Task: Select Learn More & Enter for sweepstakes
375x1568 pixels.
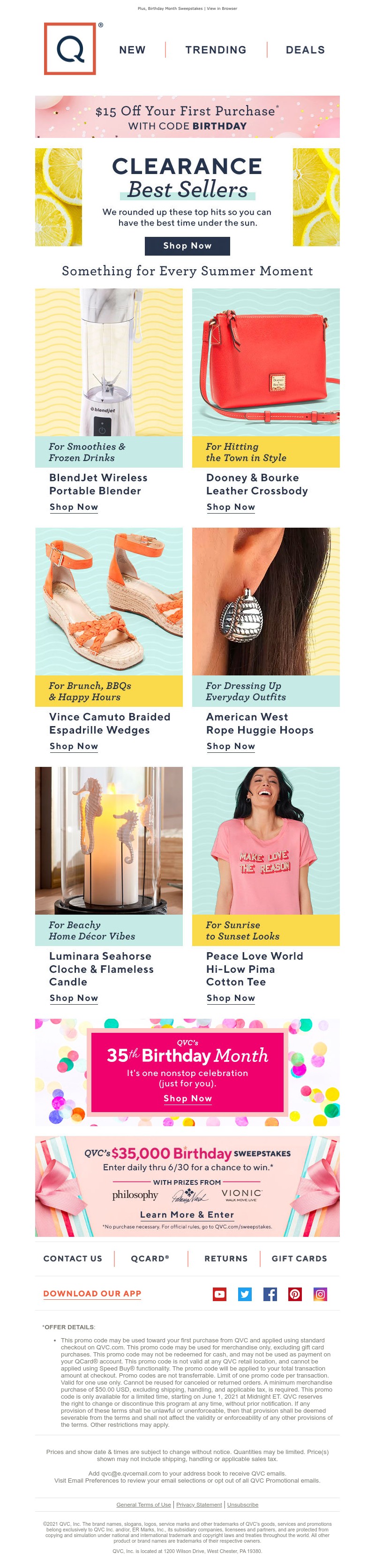Action: click(187, 1215)
